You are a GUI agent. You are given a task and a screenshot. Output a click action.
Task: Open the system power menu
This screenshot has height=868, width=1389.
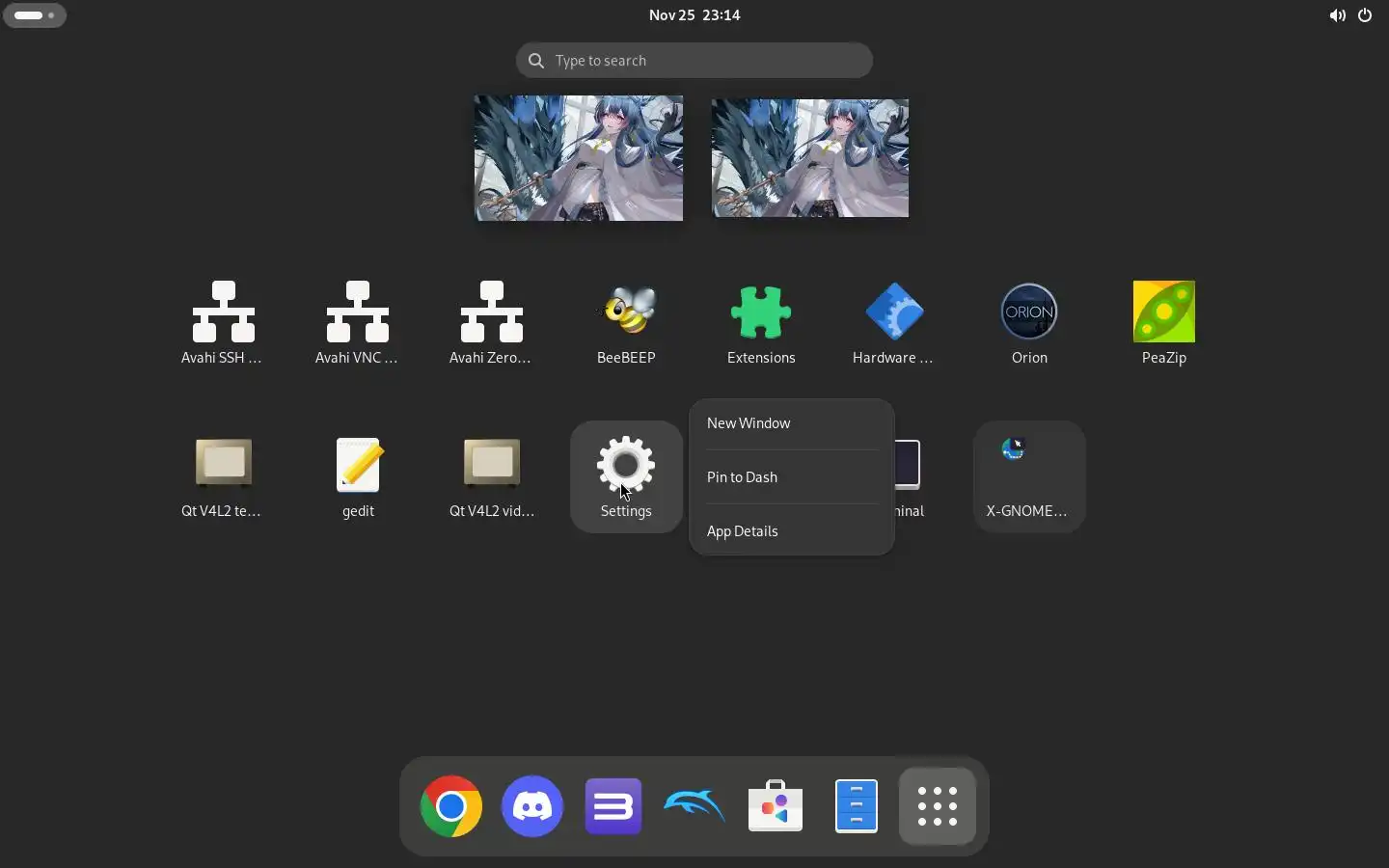click(1366, 15)
